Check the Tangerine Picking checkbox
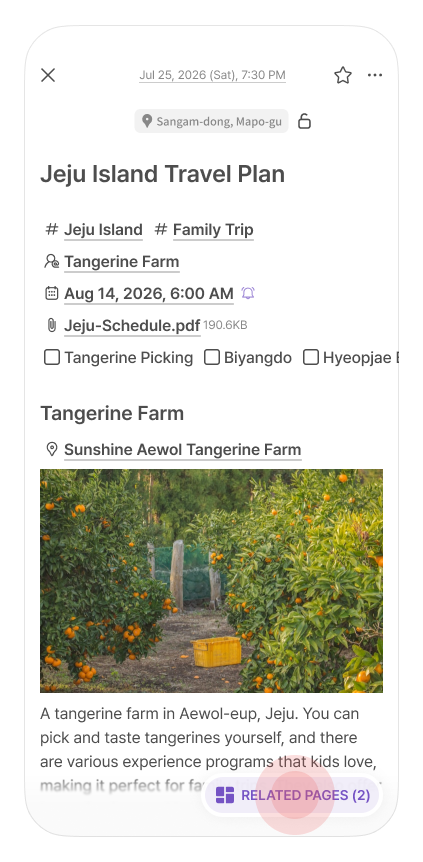The height and width of the screenshot is (862, 423). coord(52,357)
